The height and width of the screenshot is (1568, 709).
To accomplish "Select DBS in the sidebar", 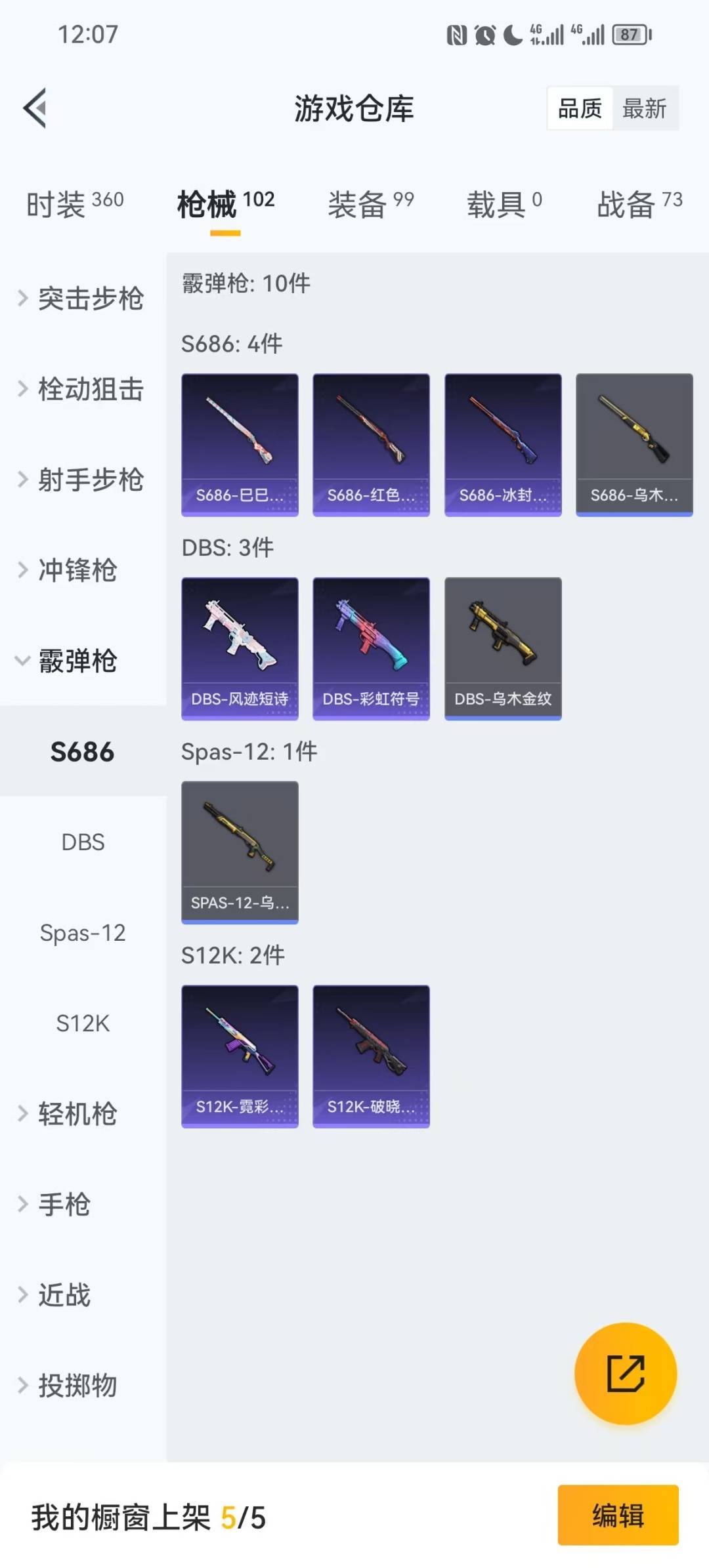I will tap(83, 842).
